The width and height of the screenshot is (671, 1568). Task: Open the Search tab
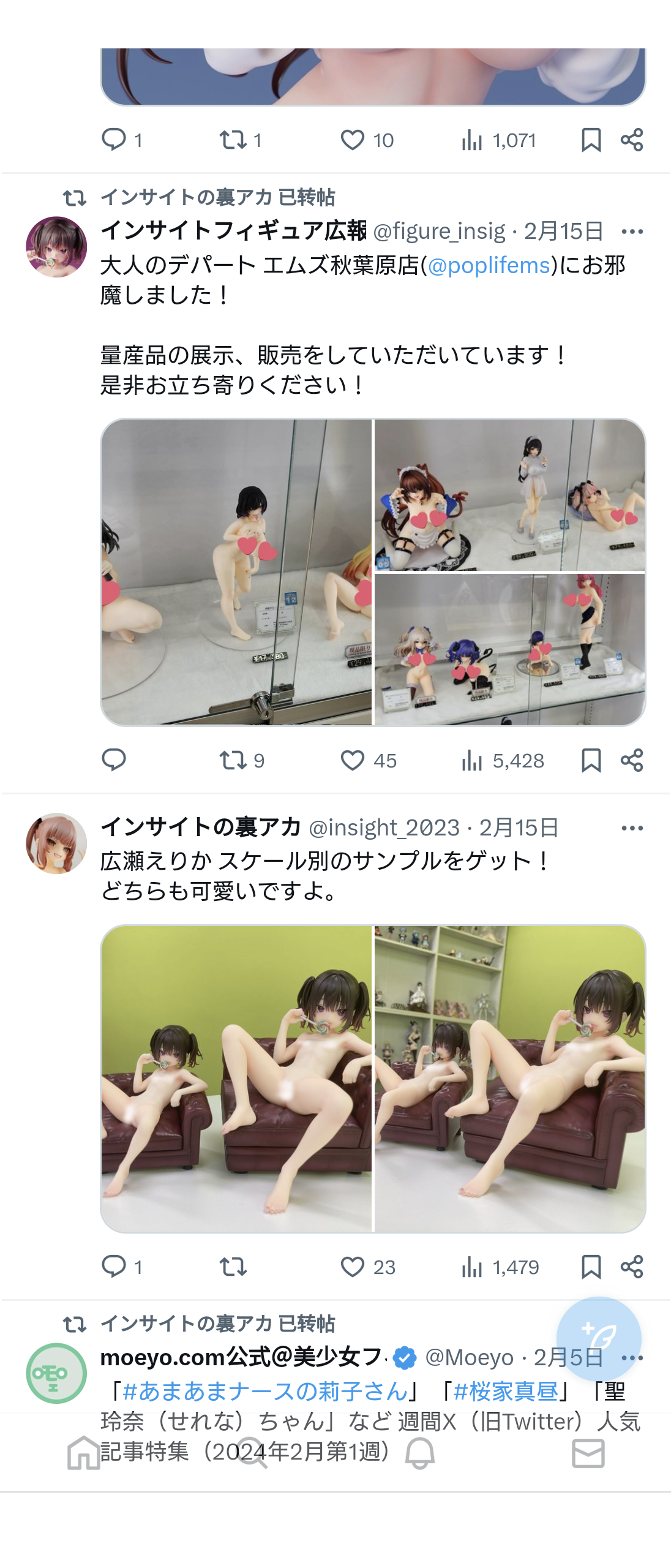(x=252, y=1453)
